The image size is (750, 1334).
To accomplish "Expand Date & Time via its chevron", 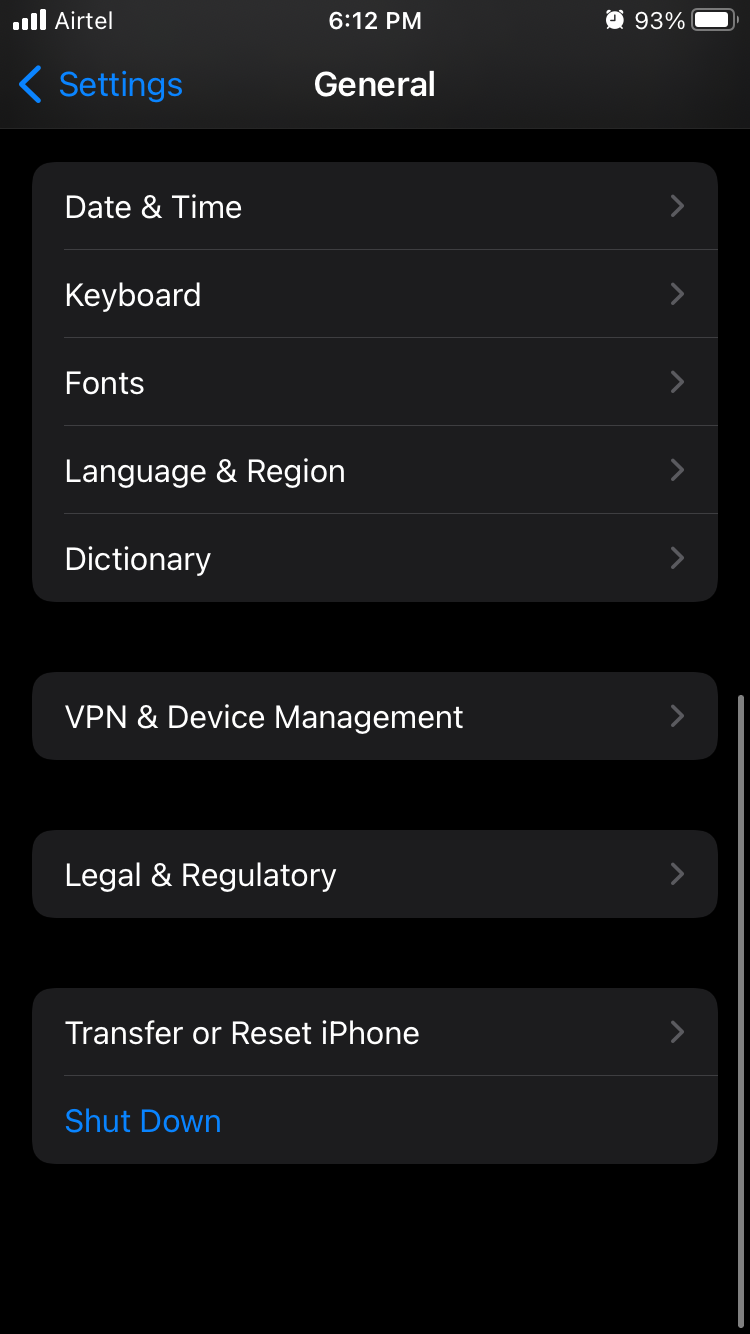I will [x=677, y=206].
